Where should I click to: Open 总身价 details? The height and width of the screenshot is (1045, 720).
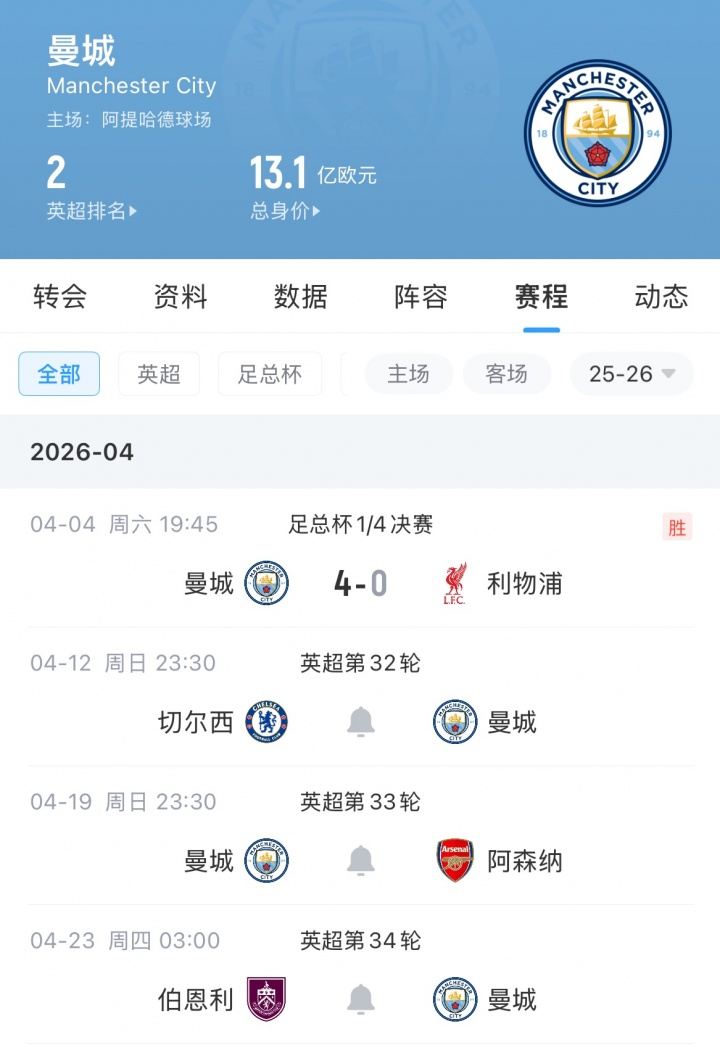pyautogui.click(x=286, y=211)
